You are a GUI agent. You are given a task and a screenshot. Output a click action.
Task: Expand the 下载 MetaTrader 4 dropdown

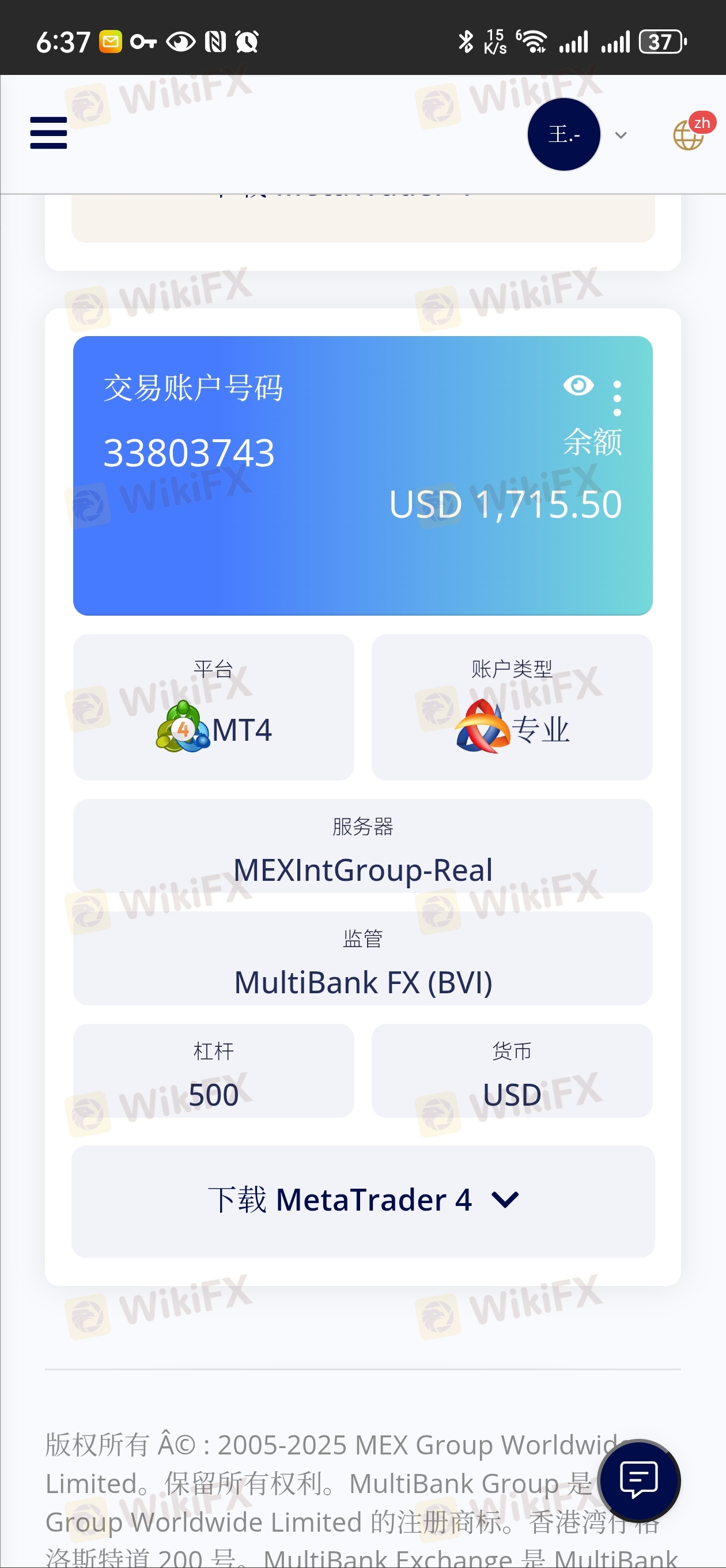362,1201
